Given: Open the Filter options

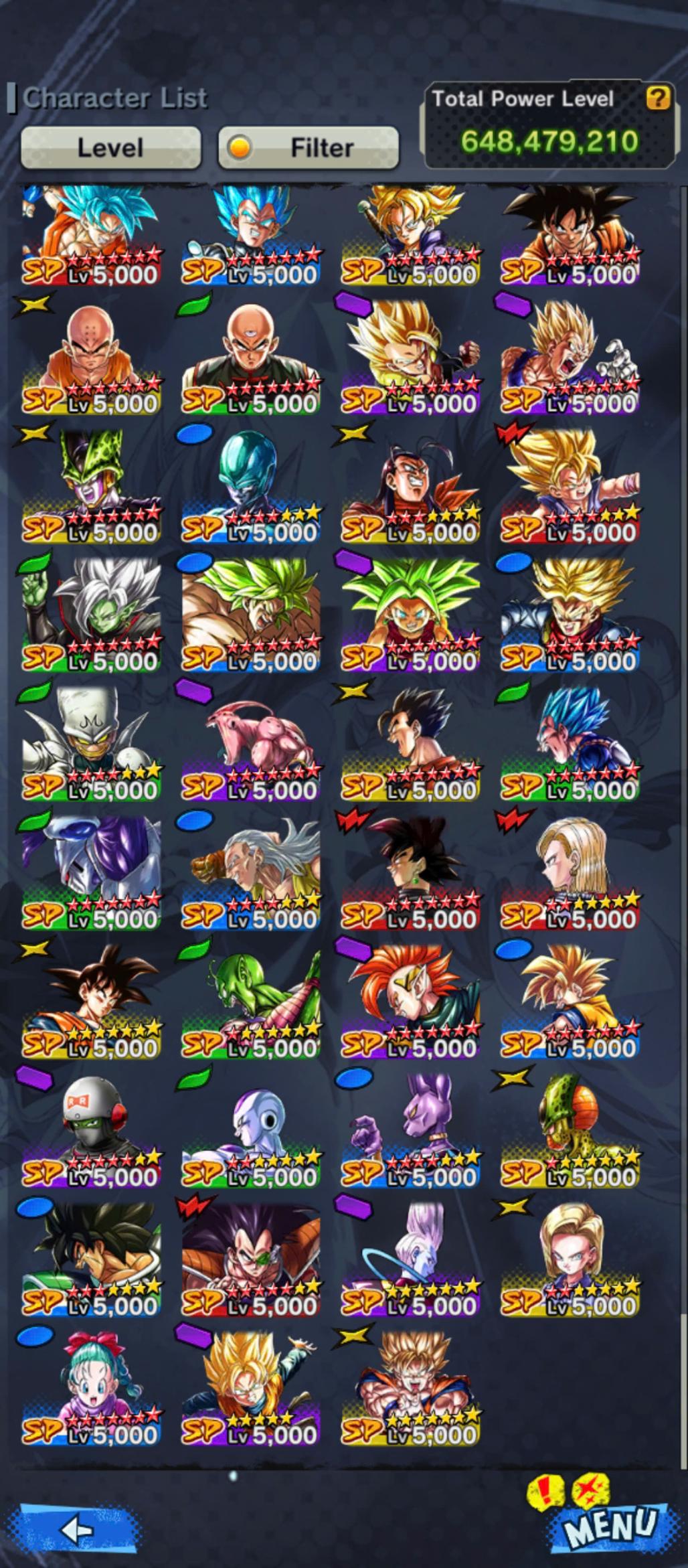Looking at the screenshot, I should tap(309, 147).
